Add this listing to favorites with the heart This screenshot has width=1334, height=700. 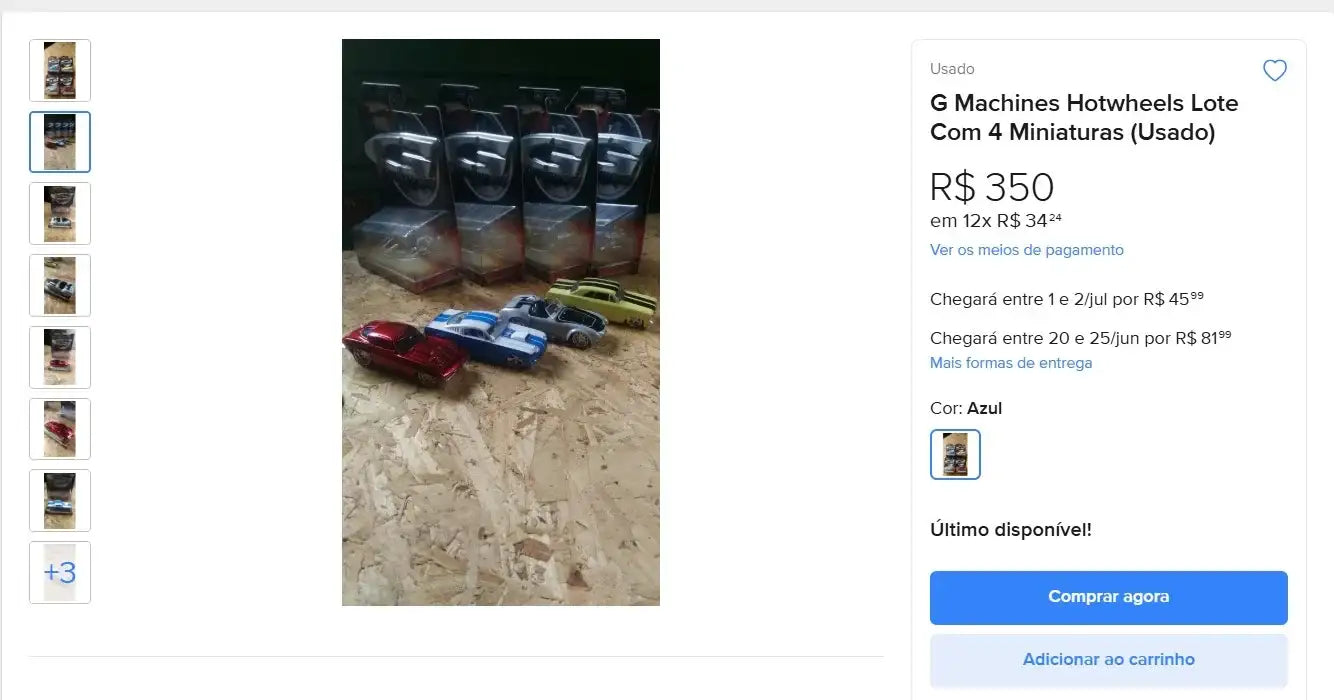1274,71
